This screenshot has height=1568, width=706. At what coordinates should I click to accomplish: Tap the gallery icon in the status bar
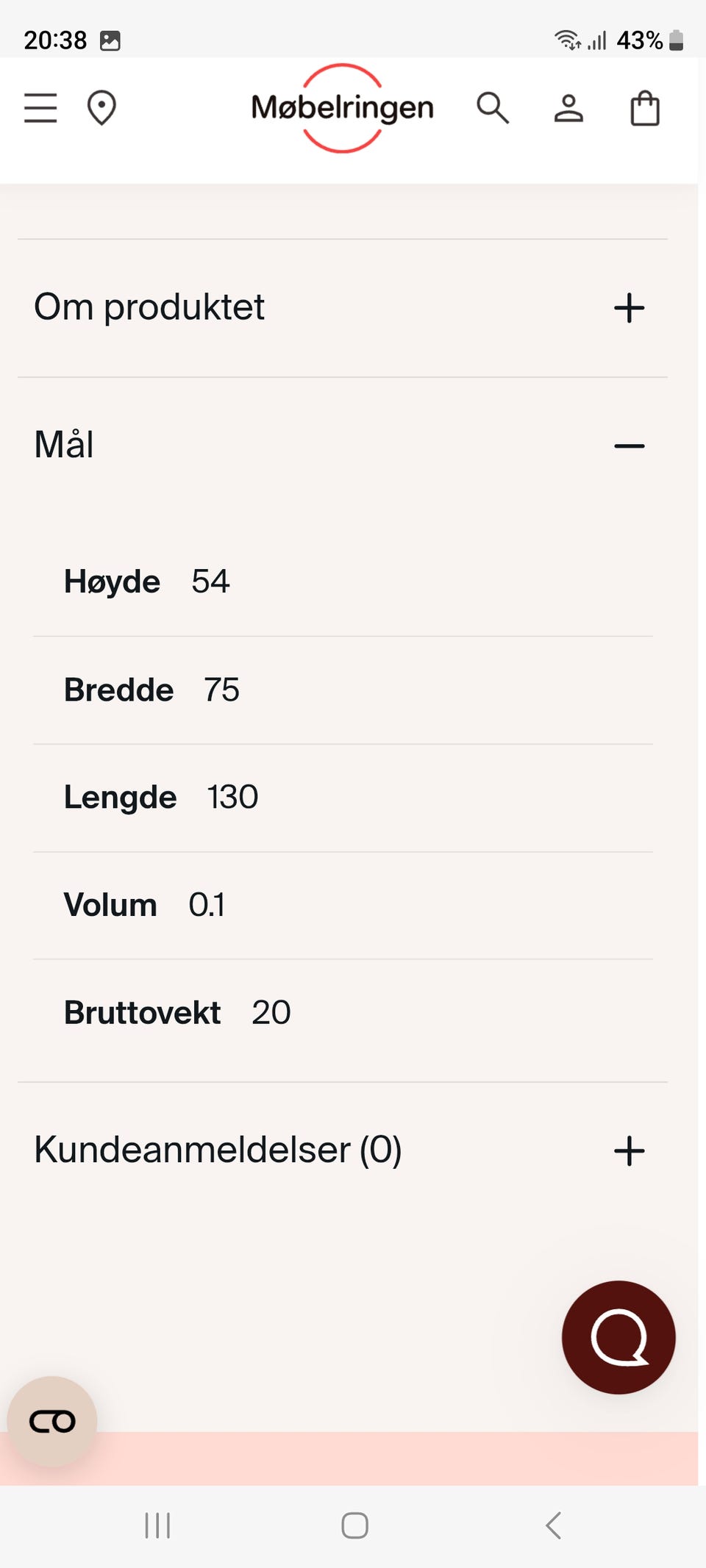pyautogui.click(x=112, y=39)
